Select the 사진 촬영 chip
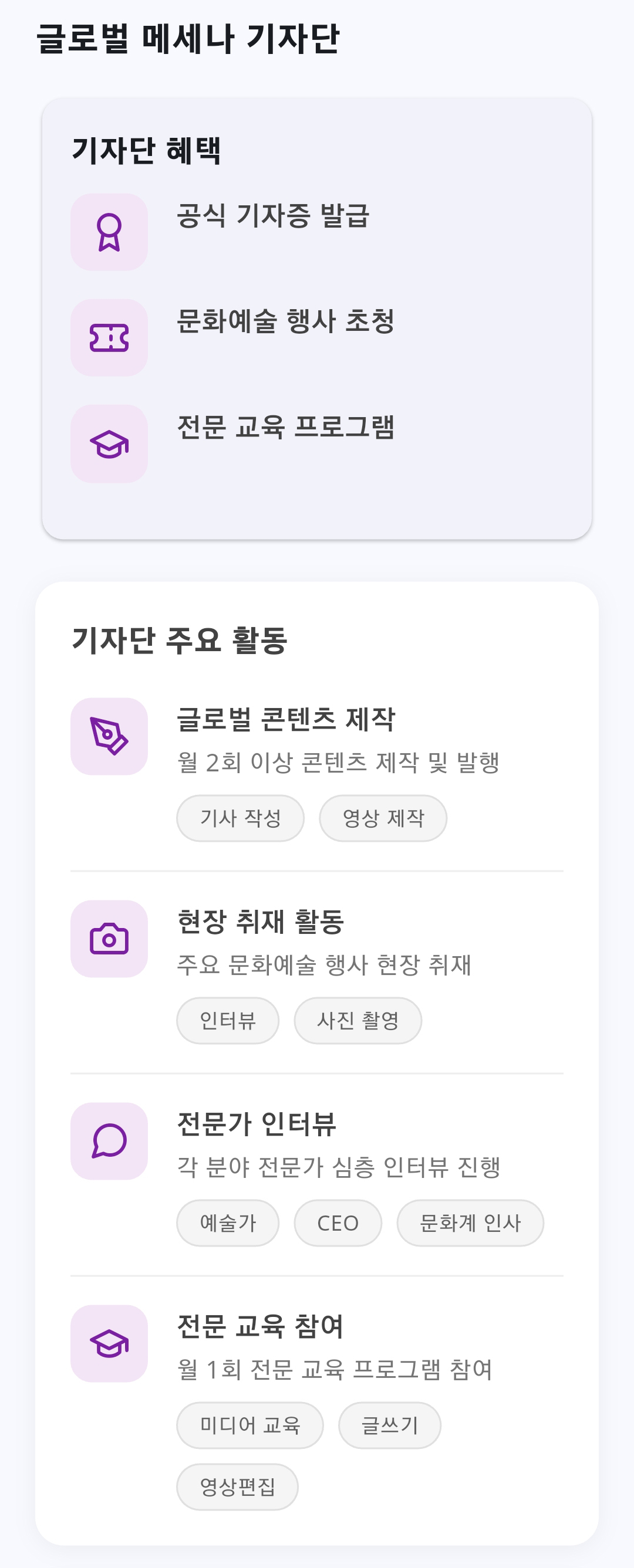Image resolution: width=634 pixels, height=1568 pixels. [358, 1020]
